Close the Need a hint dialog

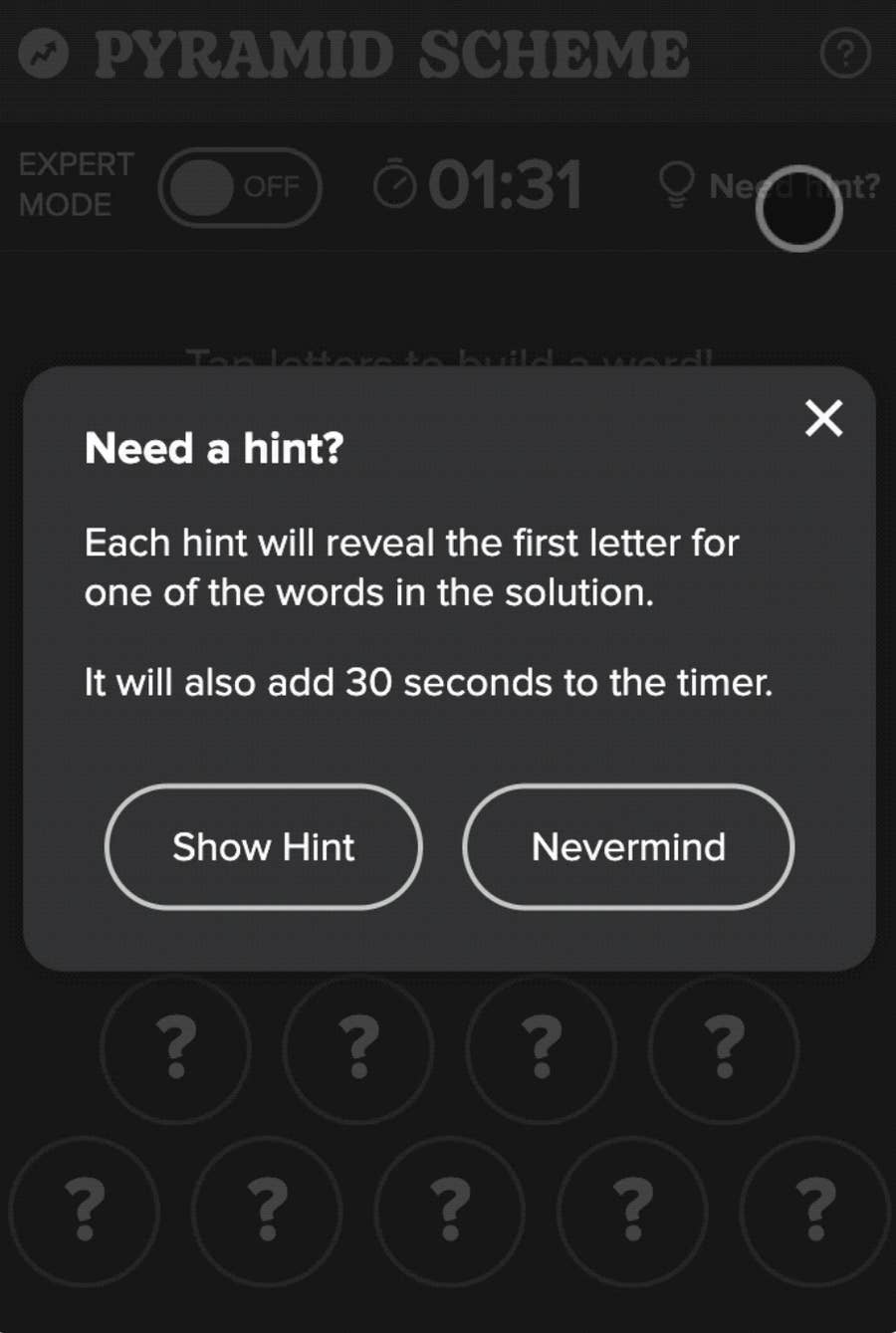coord(823,419)
